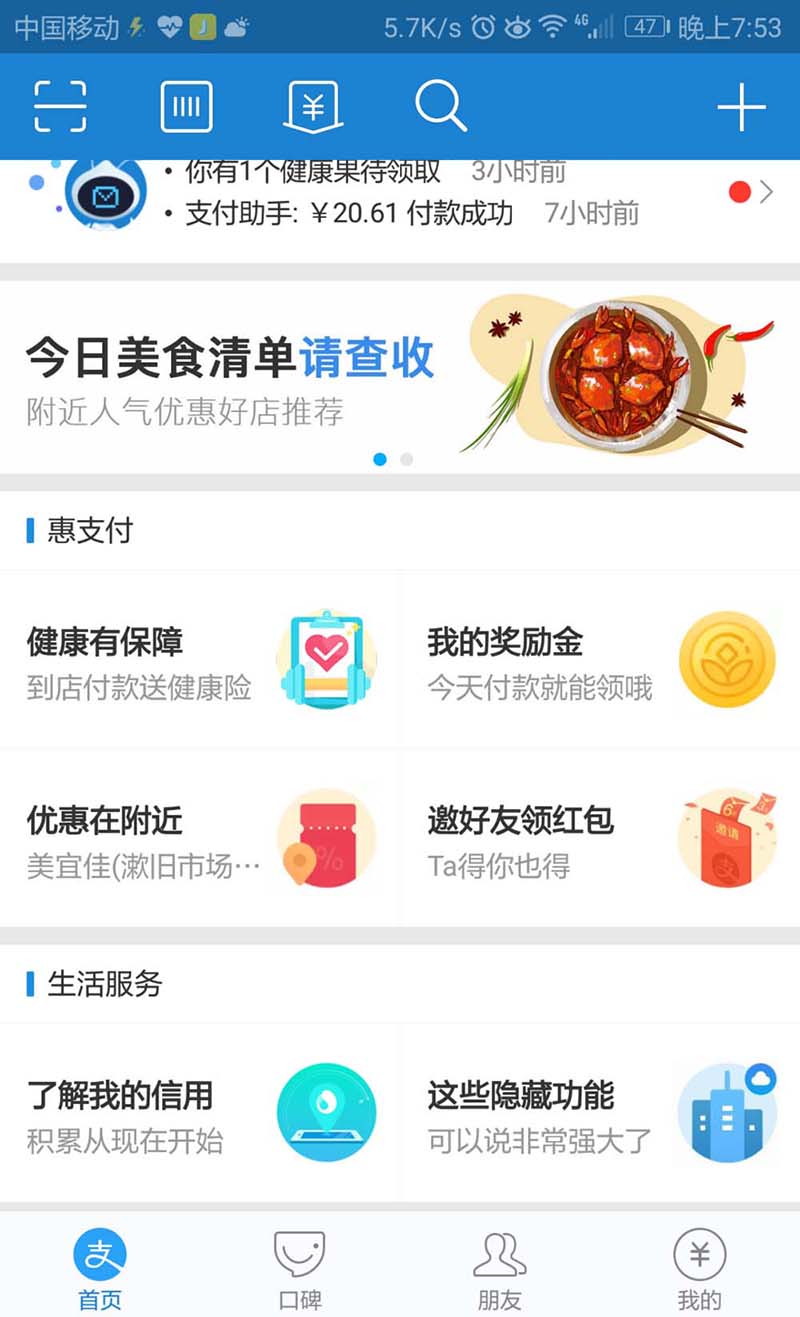Open the 健康有保障 card

(x=200, y=661)
